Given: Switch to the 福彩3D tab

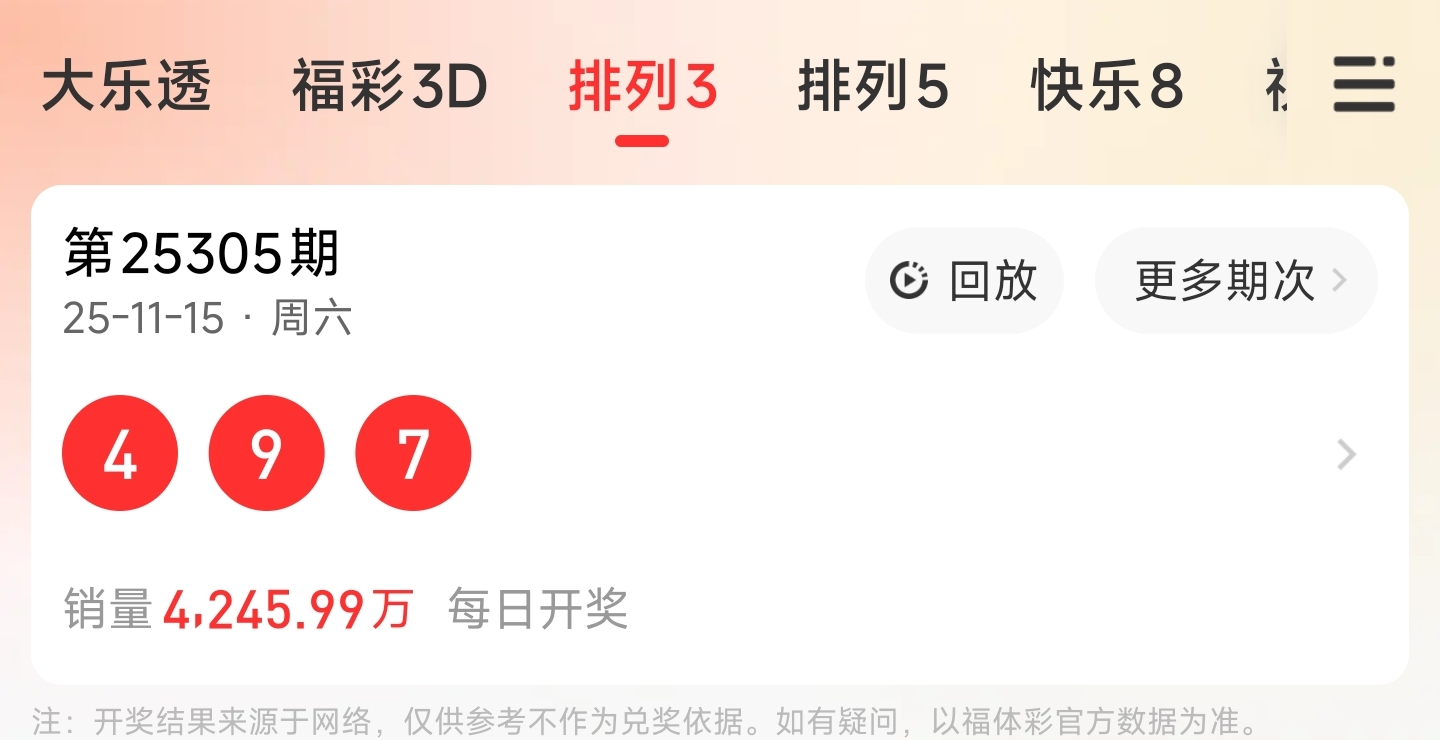Looking at the screenshot, I should tap(389, 87).
